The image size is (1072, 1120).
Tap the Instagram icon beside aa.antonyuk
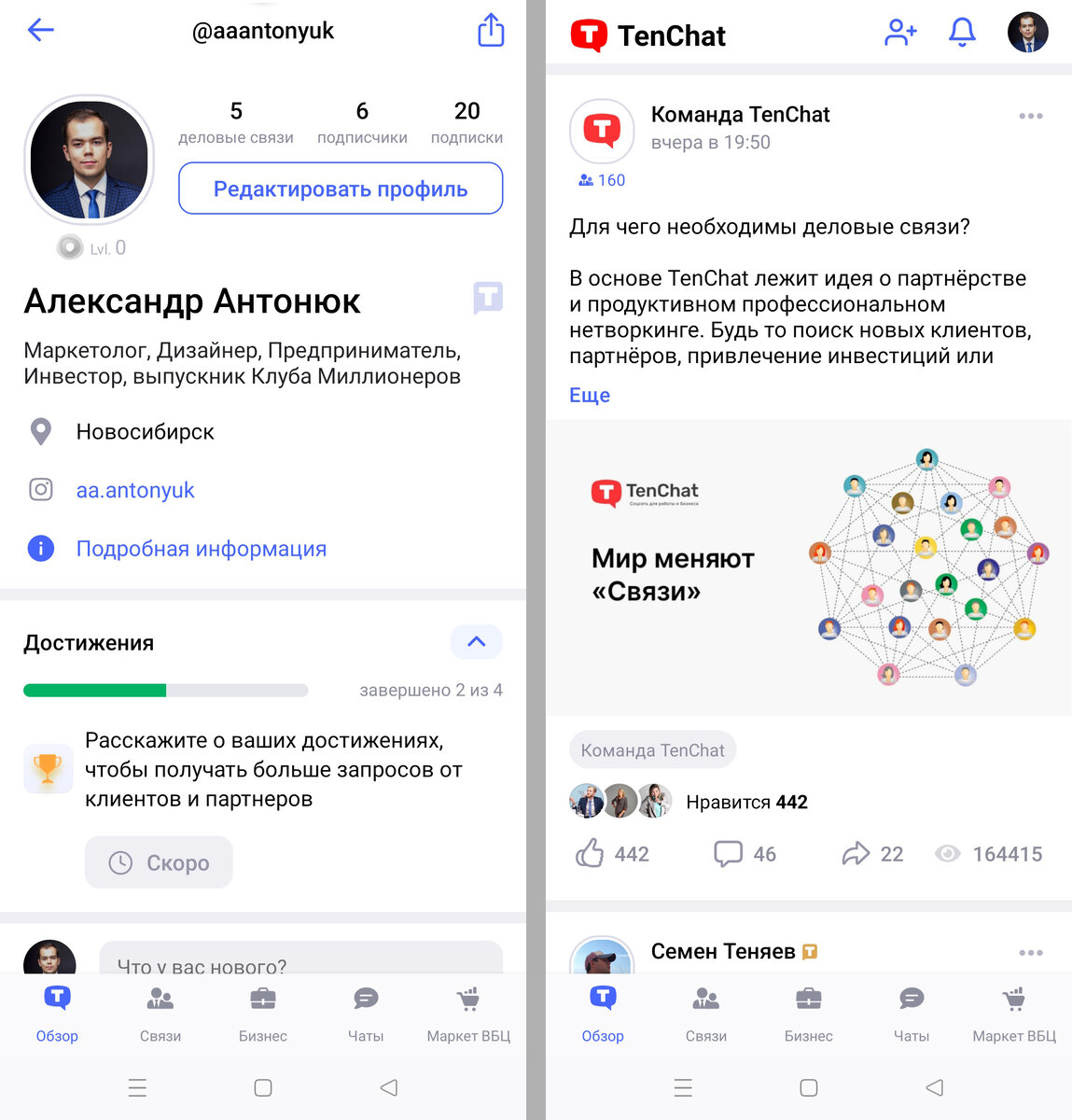(x=41, y=489)
